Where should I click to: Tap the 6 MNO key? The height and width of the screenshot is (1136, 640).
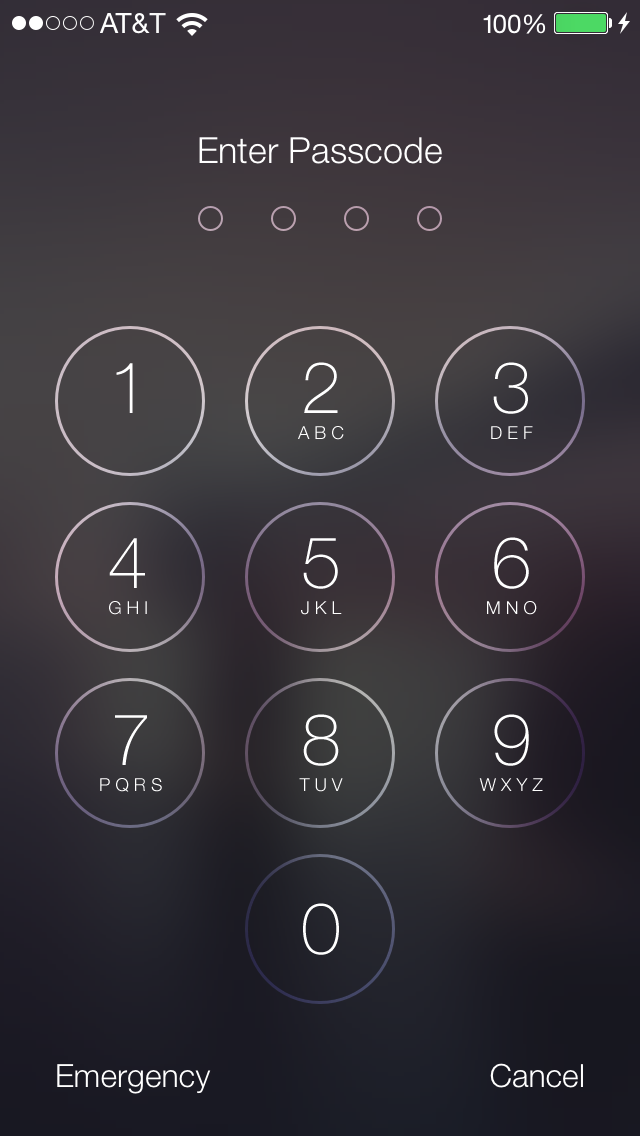(510, 577)
